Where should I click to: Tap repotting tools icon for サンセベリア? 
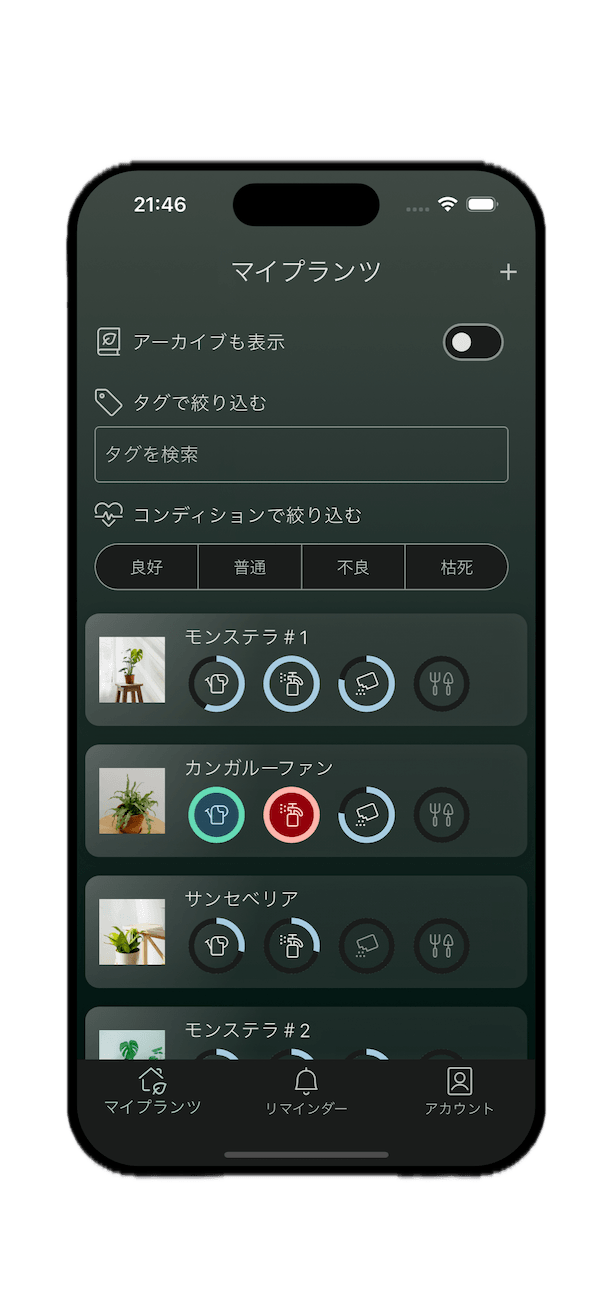pyautogui.click(x=441, y=946)
